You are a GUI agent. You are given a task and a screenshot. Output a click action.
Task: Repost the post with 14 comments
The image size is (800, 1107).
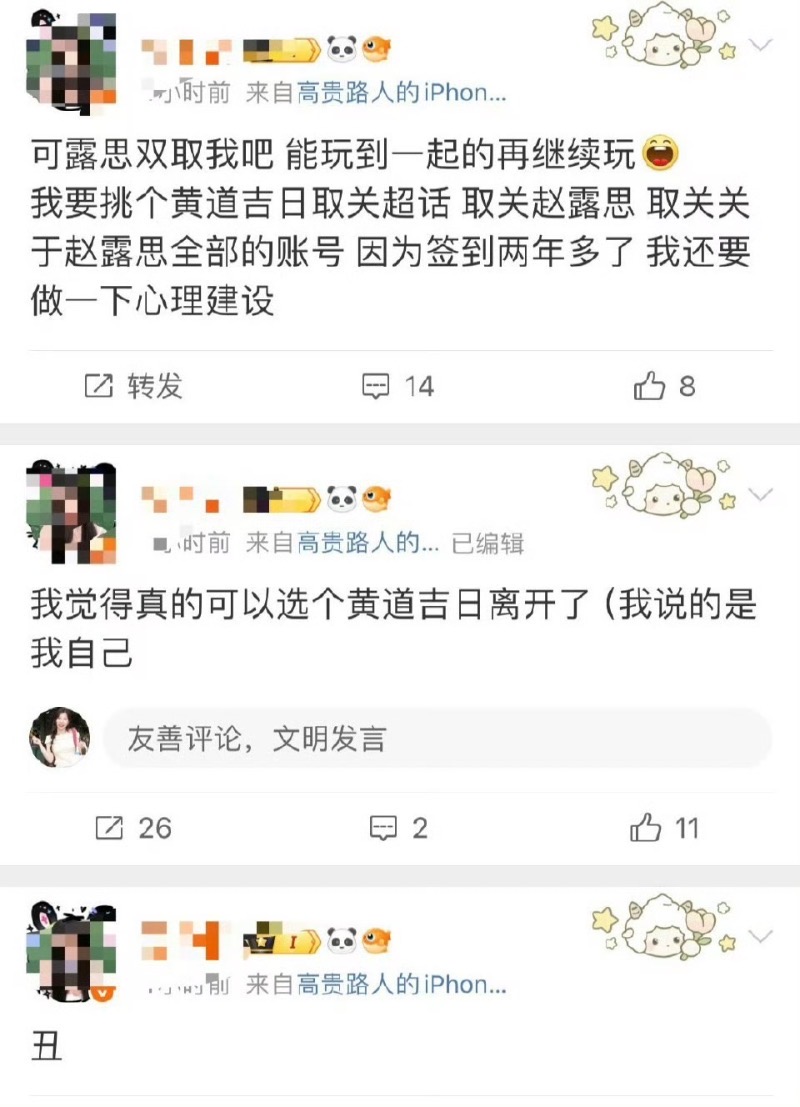(x=134, y=386)
